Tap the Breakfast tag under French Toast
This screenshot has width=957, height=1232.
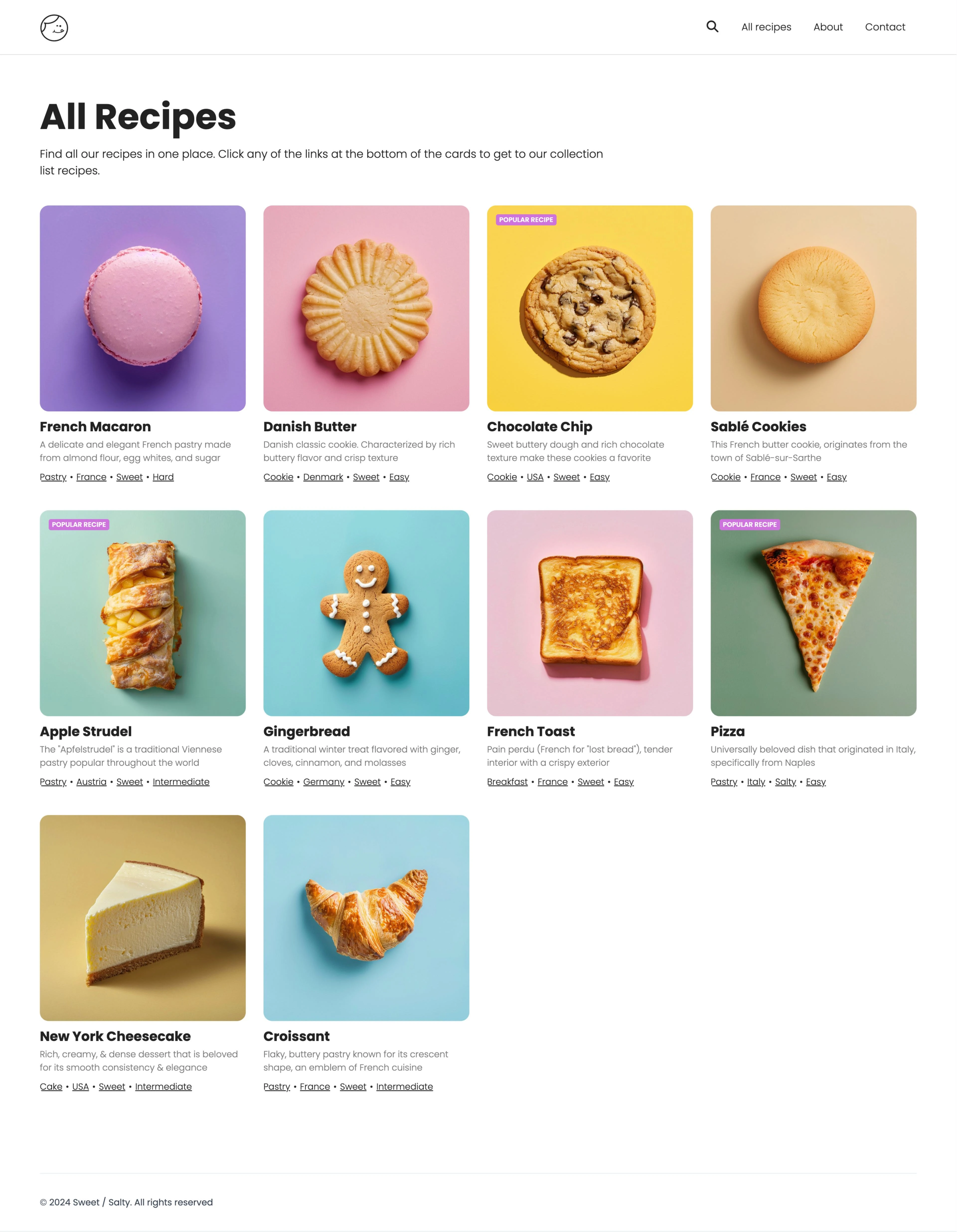click(x=507, y=782)
